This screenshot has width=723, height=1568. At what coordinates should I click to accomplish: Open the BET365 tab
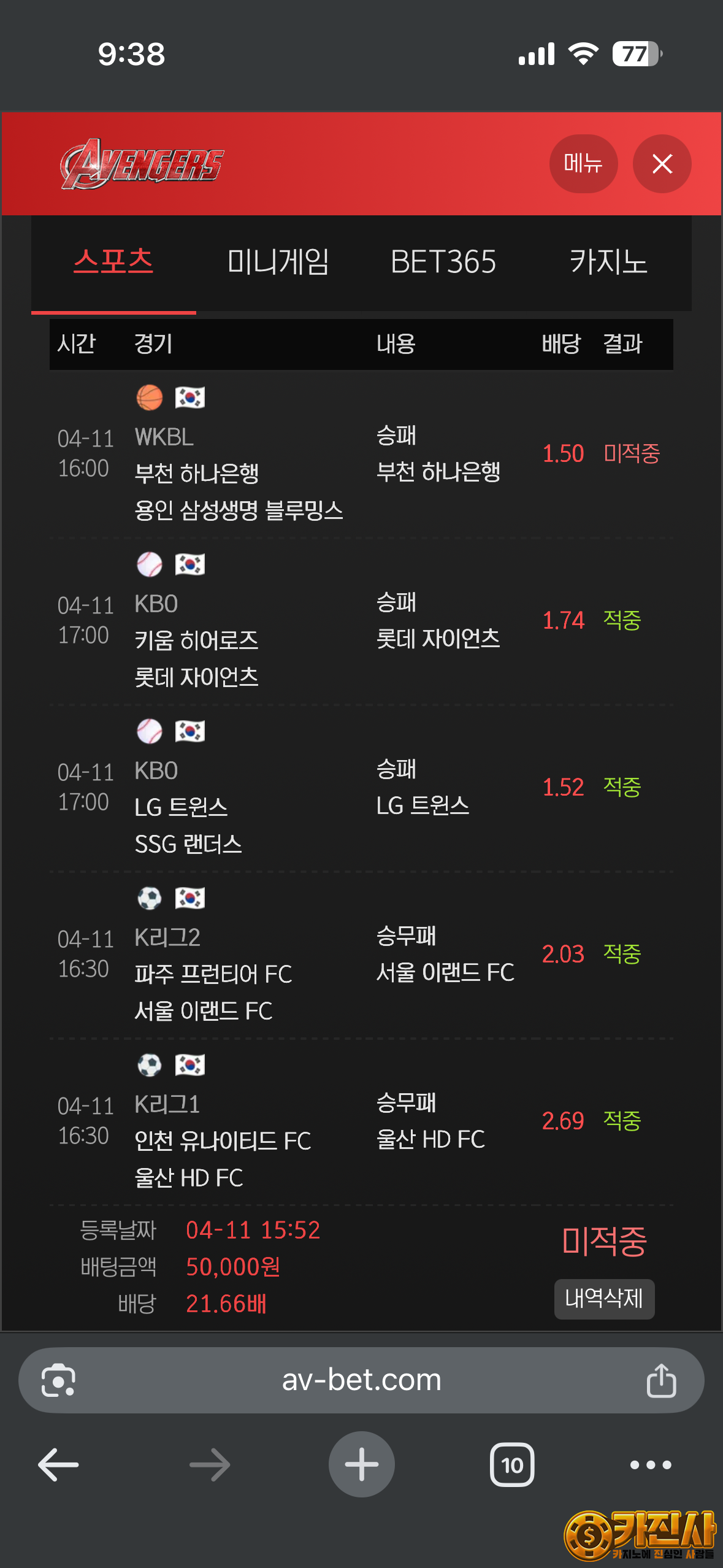pos(443,263)
